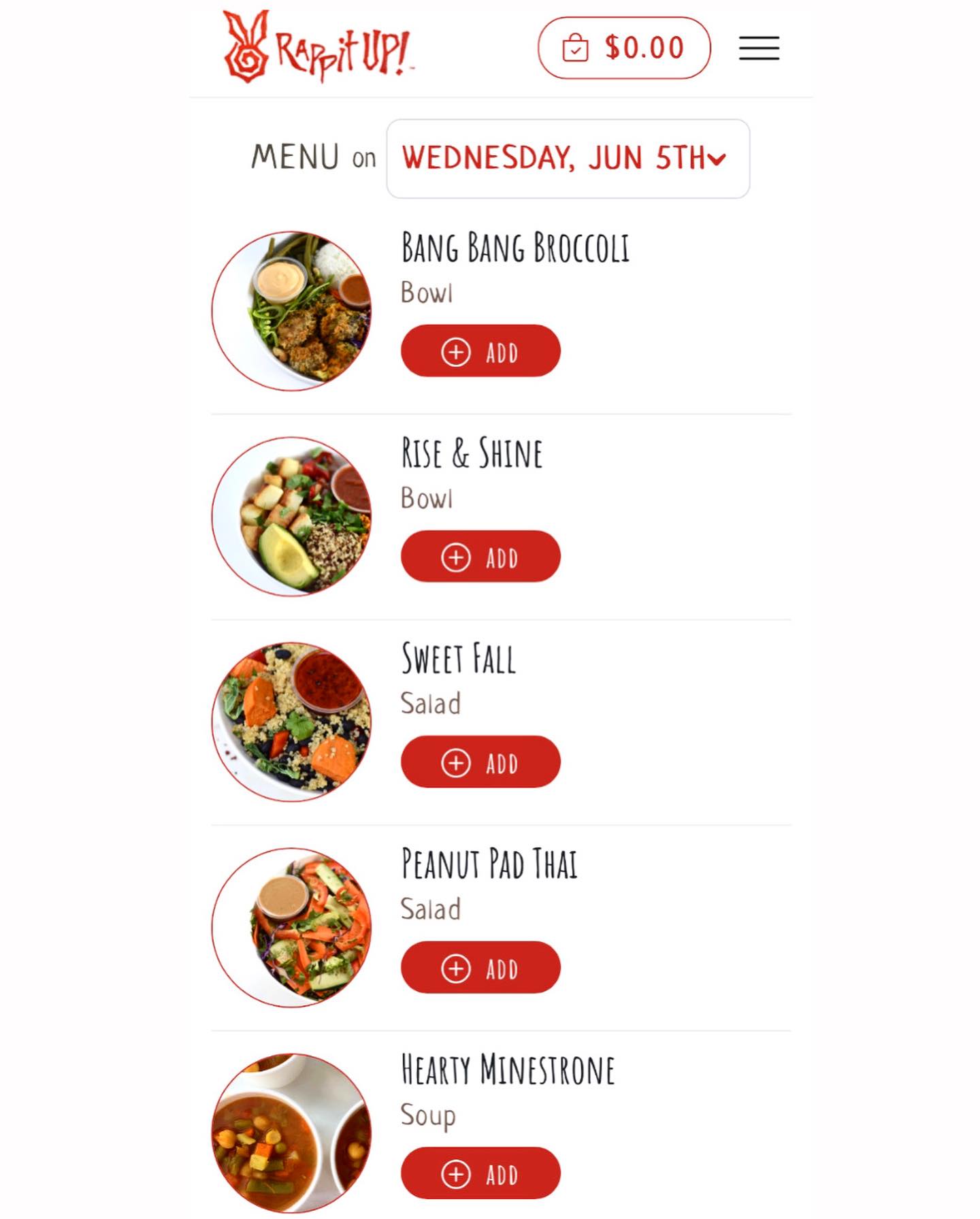The image size is (980, 1219).
Task: Go to the Rappit Up home page
Action: 318,48
